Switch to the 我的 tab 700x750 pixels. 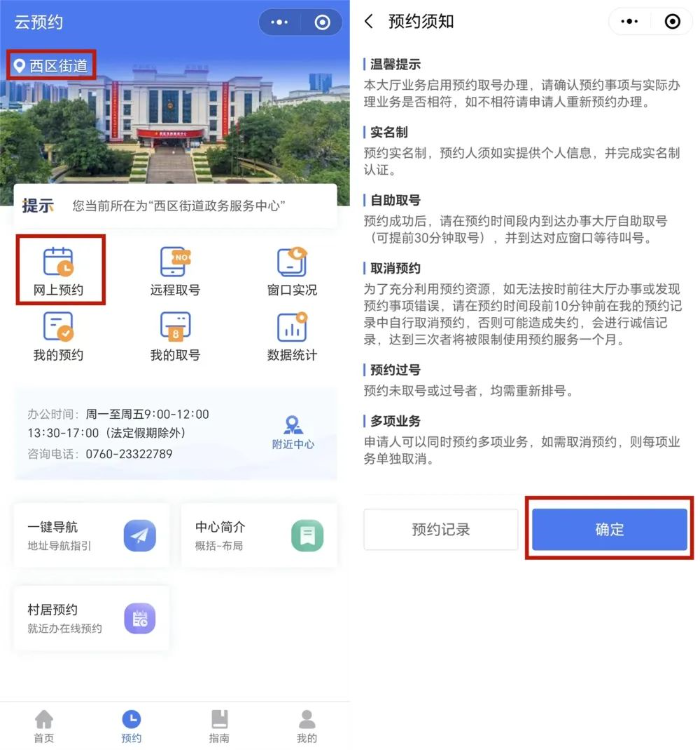coord(307,726)
